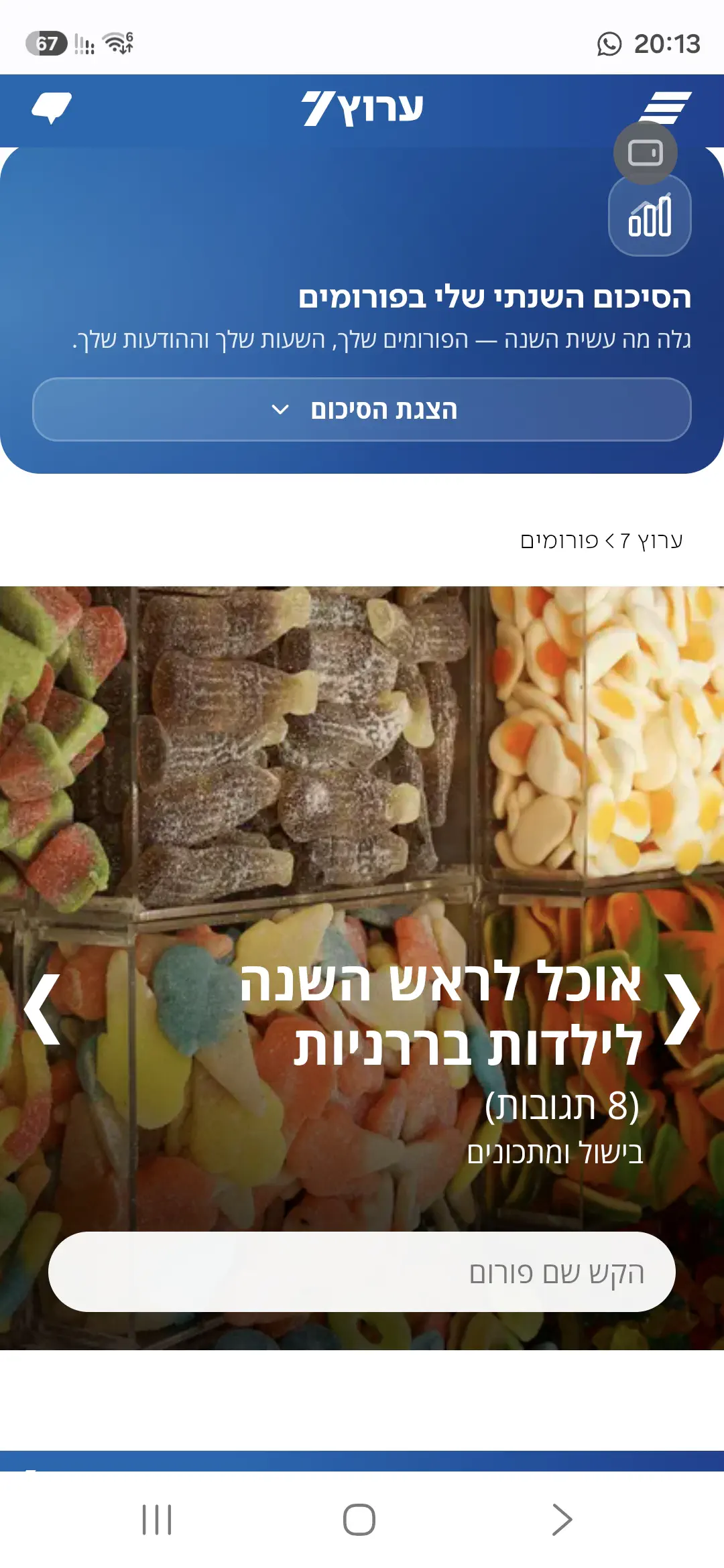724x1568 pixels.
Task: Show the next carousel slide
Action: click(x=42, y=1009)
